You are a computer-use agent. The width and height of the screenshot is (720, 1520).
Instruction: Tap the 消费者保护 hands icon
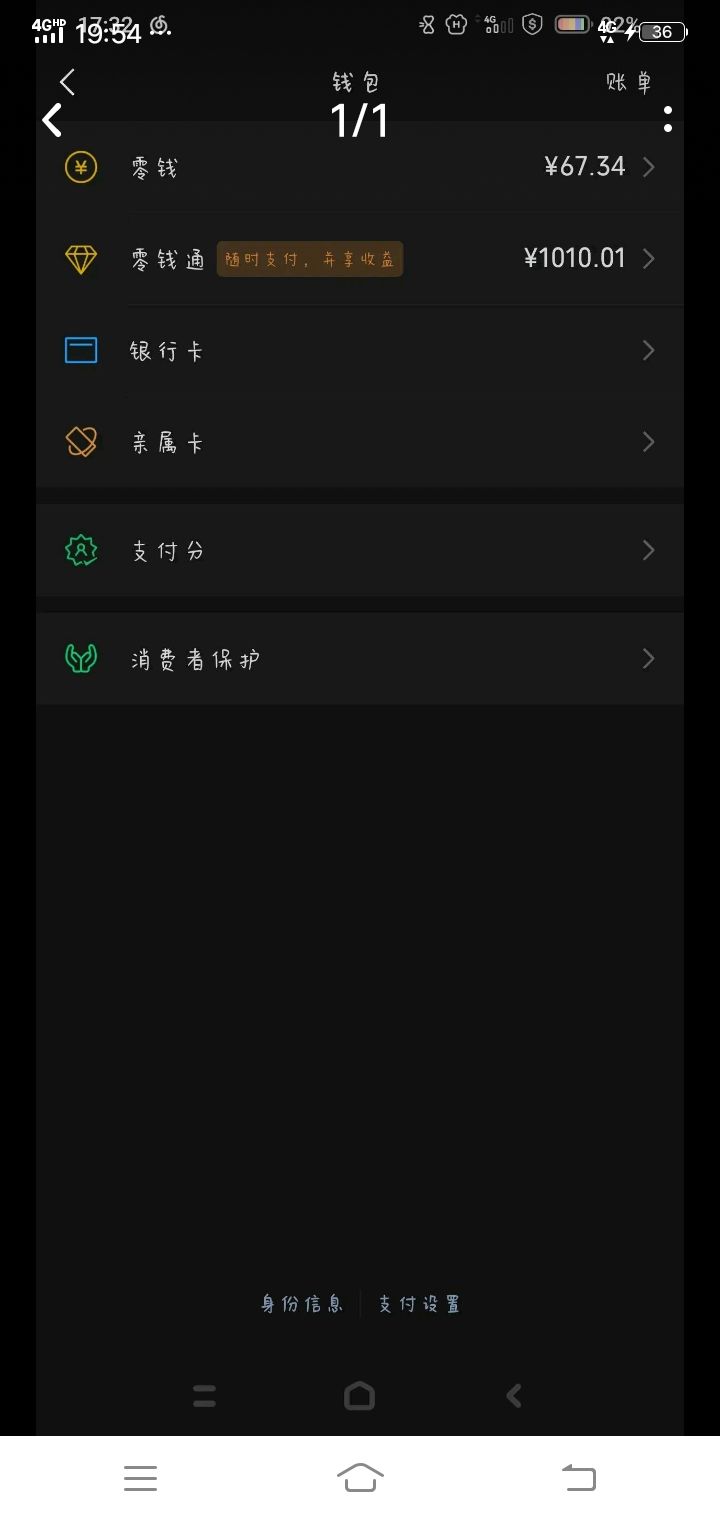tap(80, 658)
